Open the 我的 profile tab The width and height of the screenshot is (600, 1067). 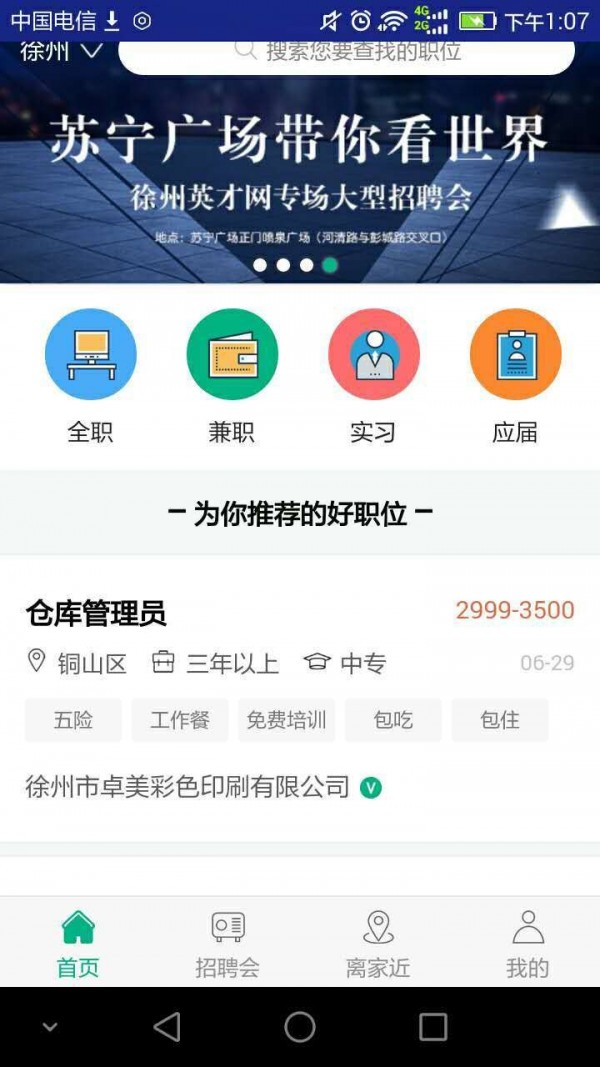click(x=527, y=943)
